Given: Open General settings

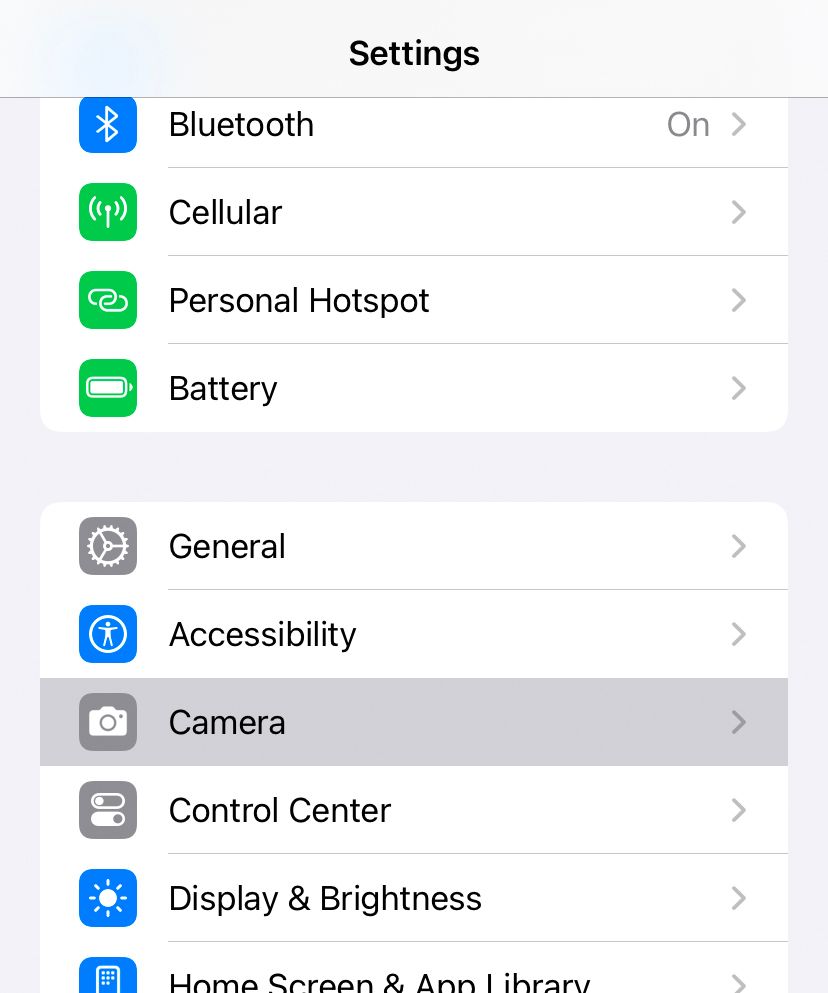Looking at the screenshot, I should click(413, 546).
